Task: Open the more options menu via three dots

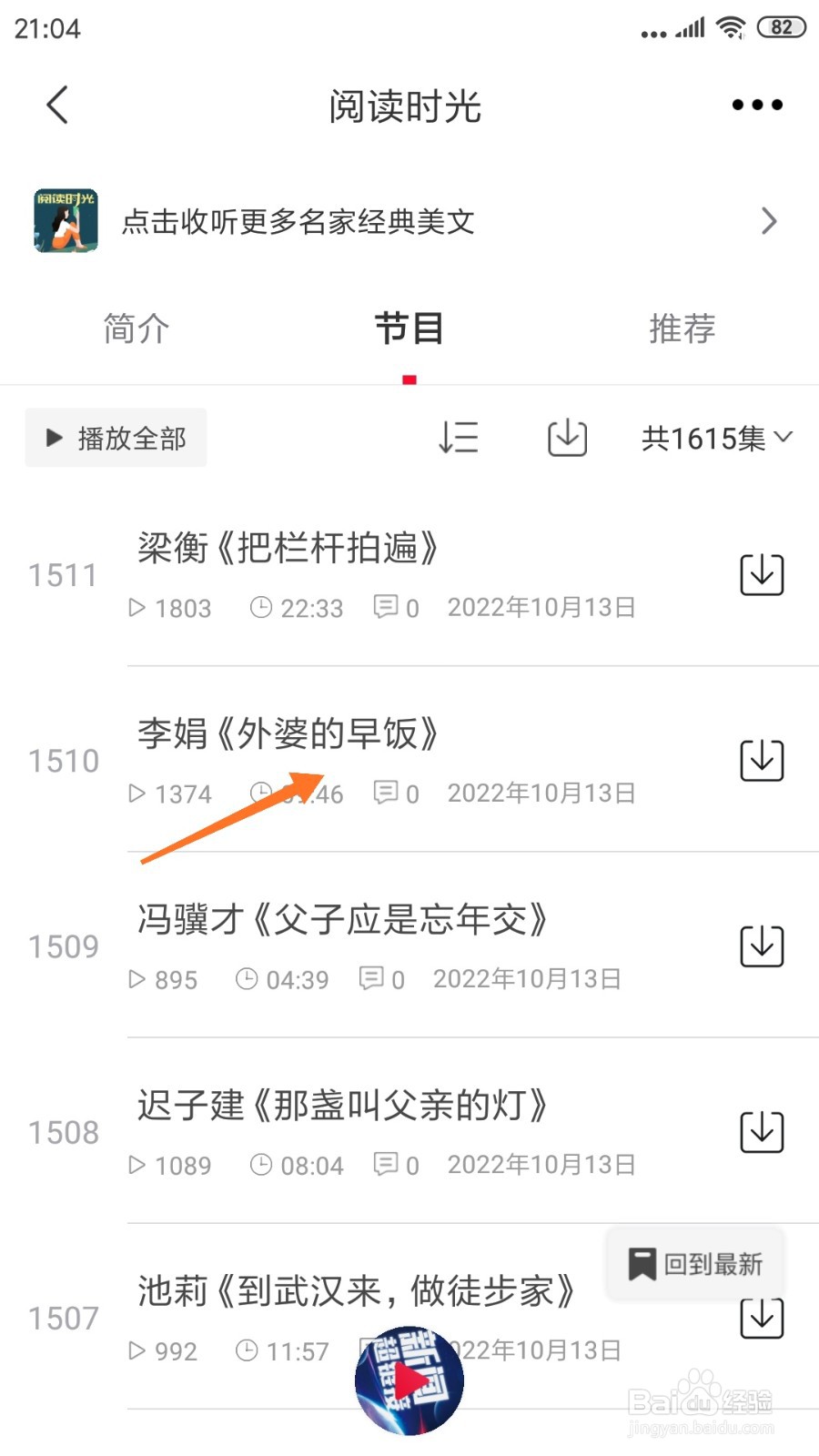Action: tap(755, 105)
